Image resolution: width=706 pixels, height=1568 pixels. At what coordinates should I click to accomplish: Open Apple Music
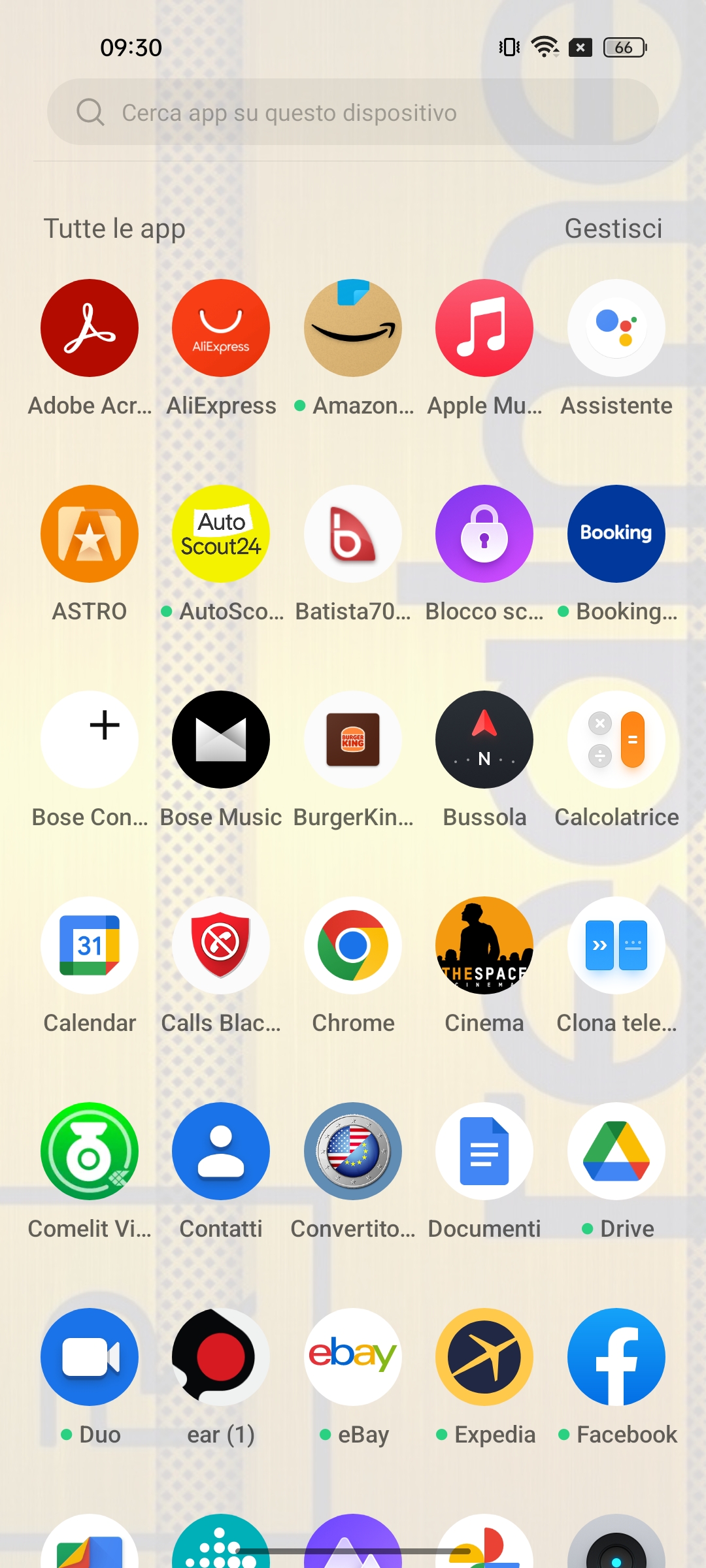(484, 328)
